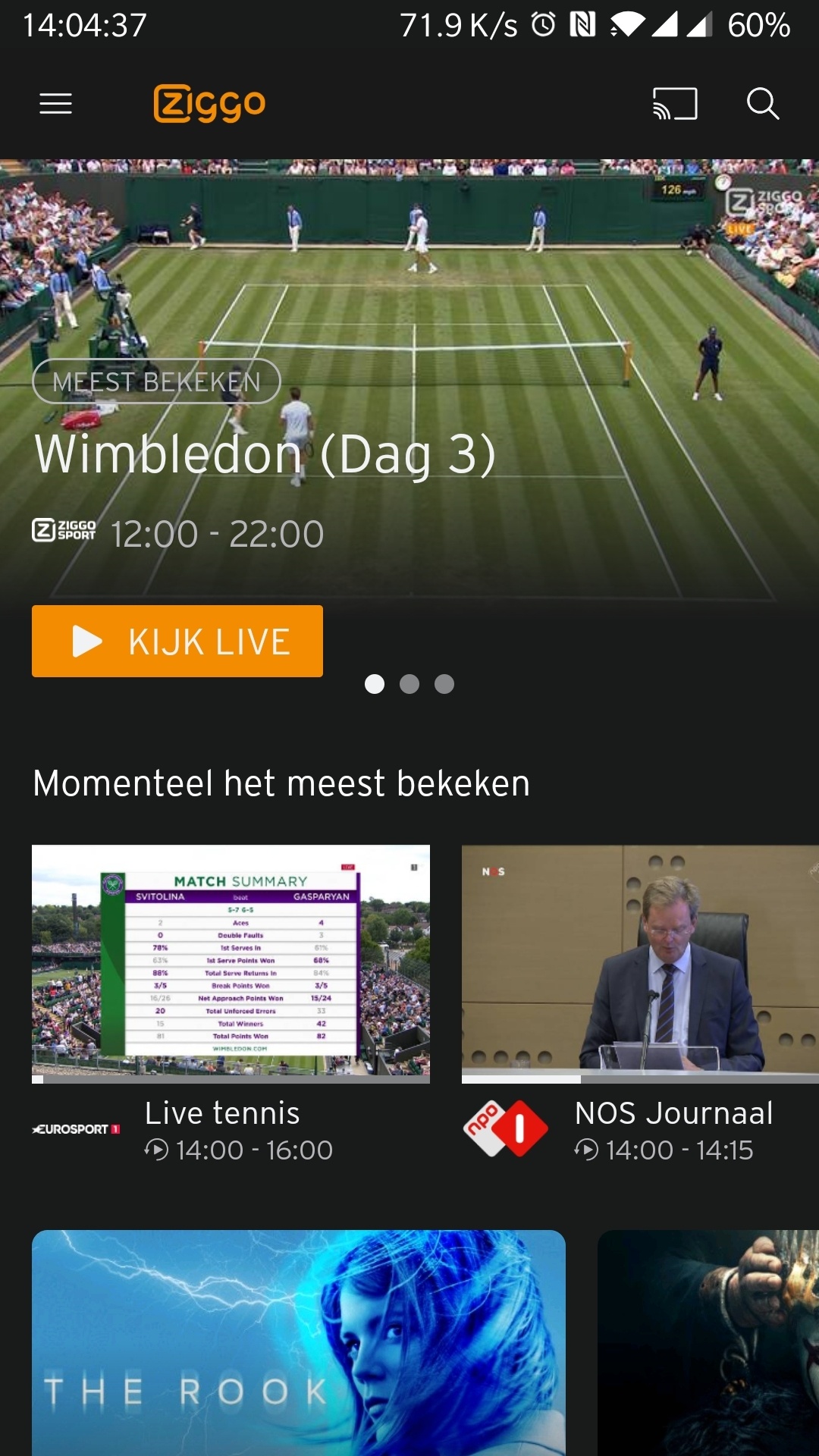Image resolution: width=819 pixels, height=1456 pixels.
Task: Tap the Ziggo logo in the header
Action: click(x=209, y=104)
